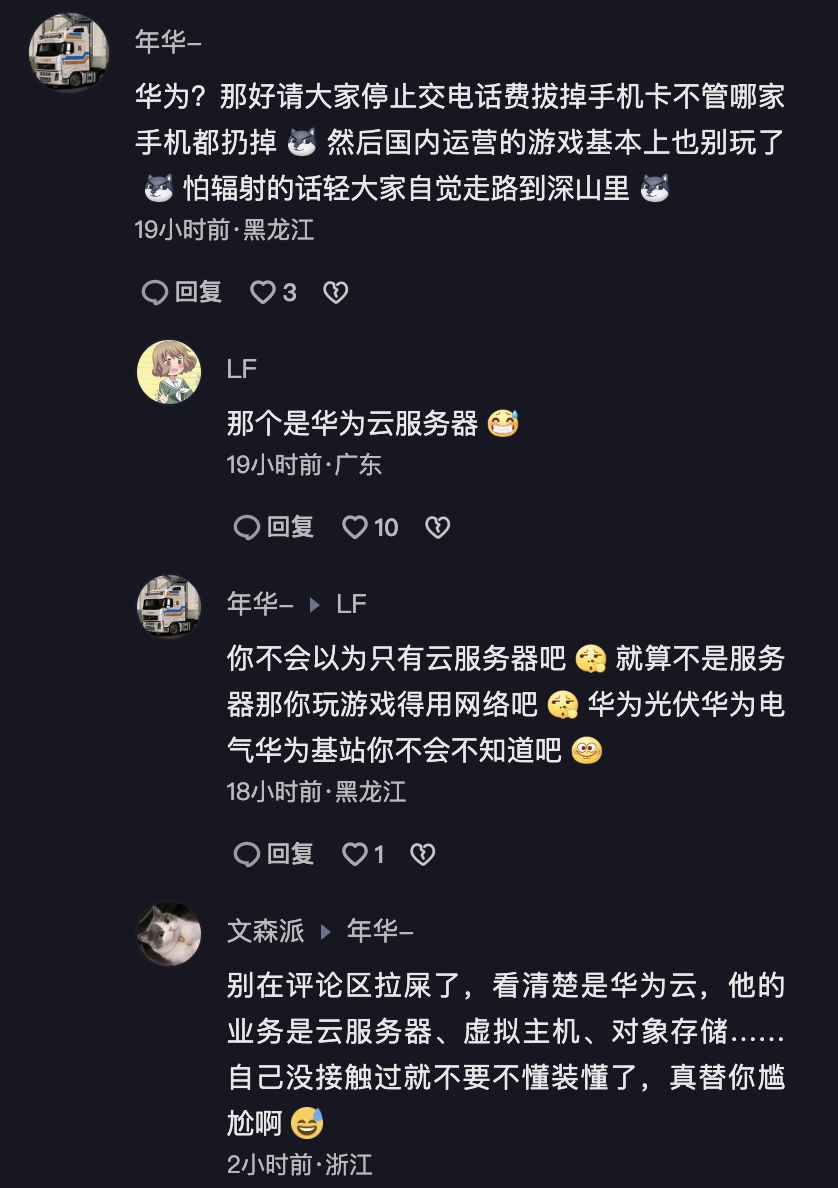Open LF's profile avatar

(169, 372)
